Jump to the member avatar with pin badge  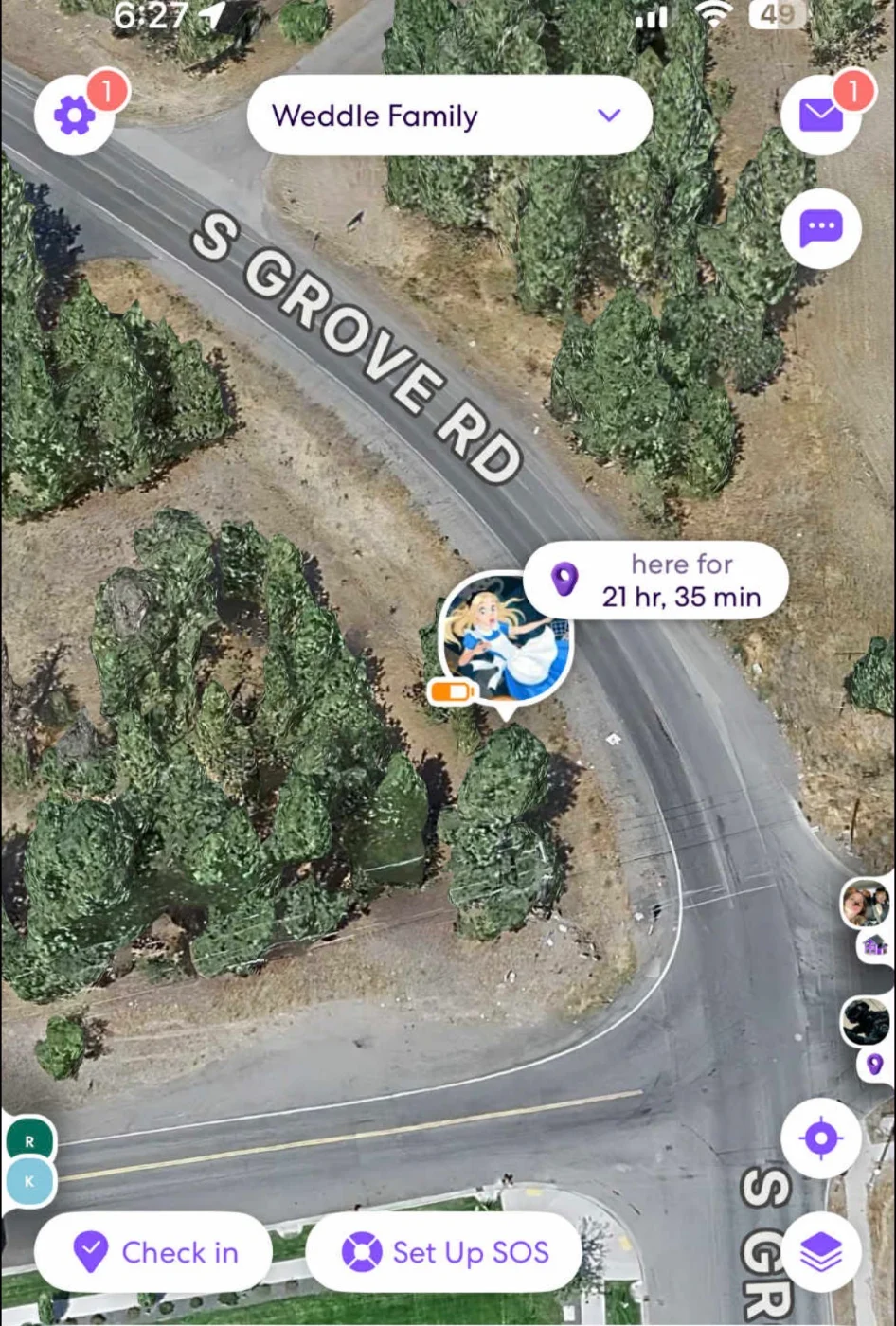pyautogui.click(x=865, y=1023)
